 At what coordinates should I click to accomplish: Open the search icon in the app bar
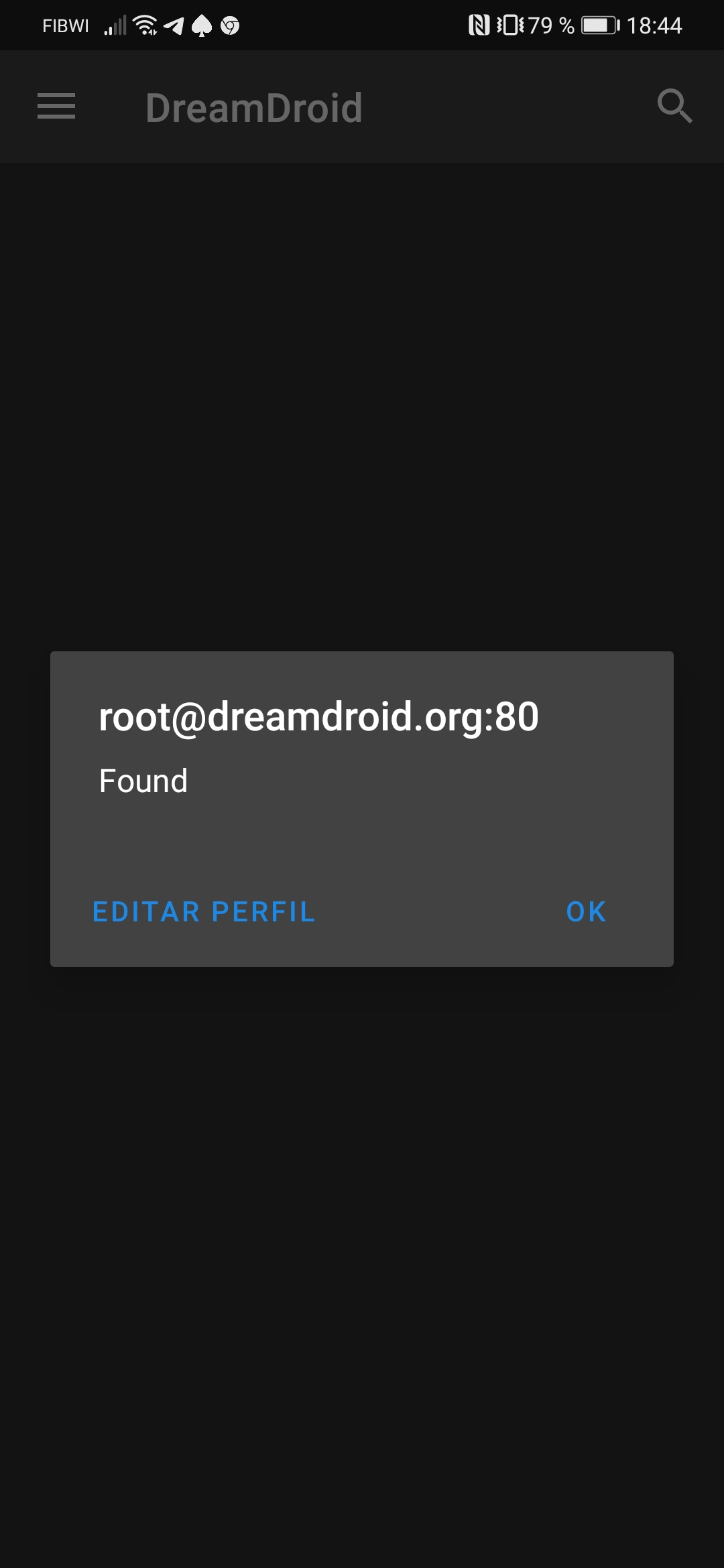[x=674, y=107]
